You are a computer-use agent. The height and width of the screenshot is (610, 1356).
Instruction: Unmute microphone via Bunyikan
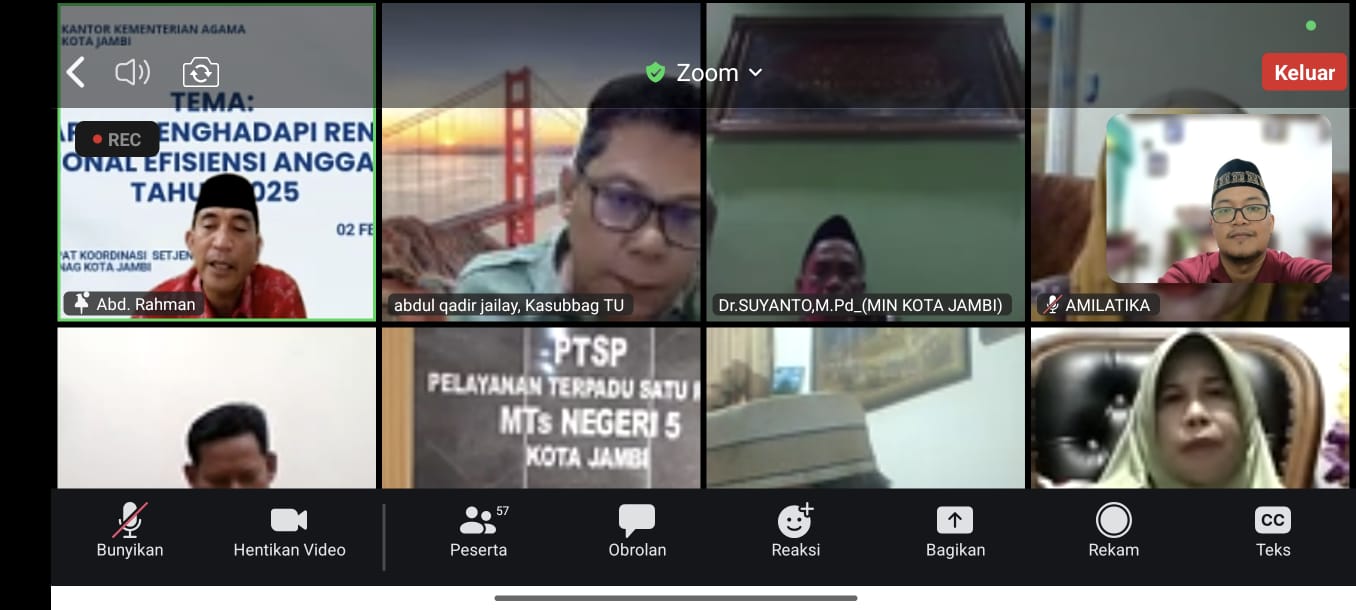(129, 531)
